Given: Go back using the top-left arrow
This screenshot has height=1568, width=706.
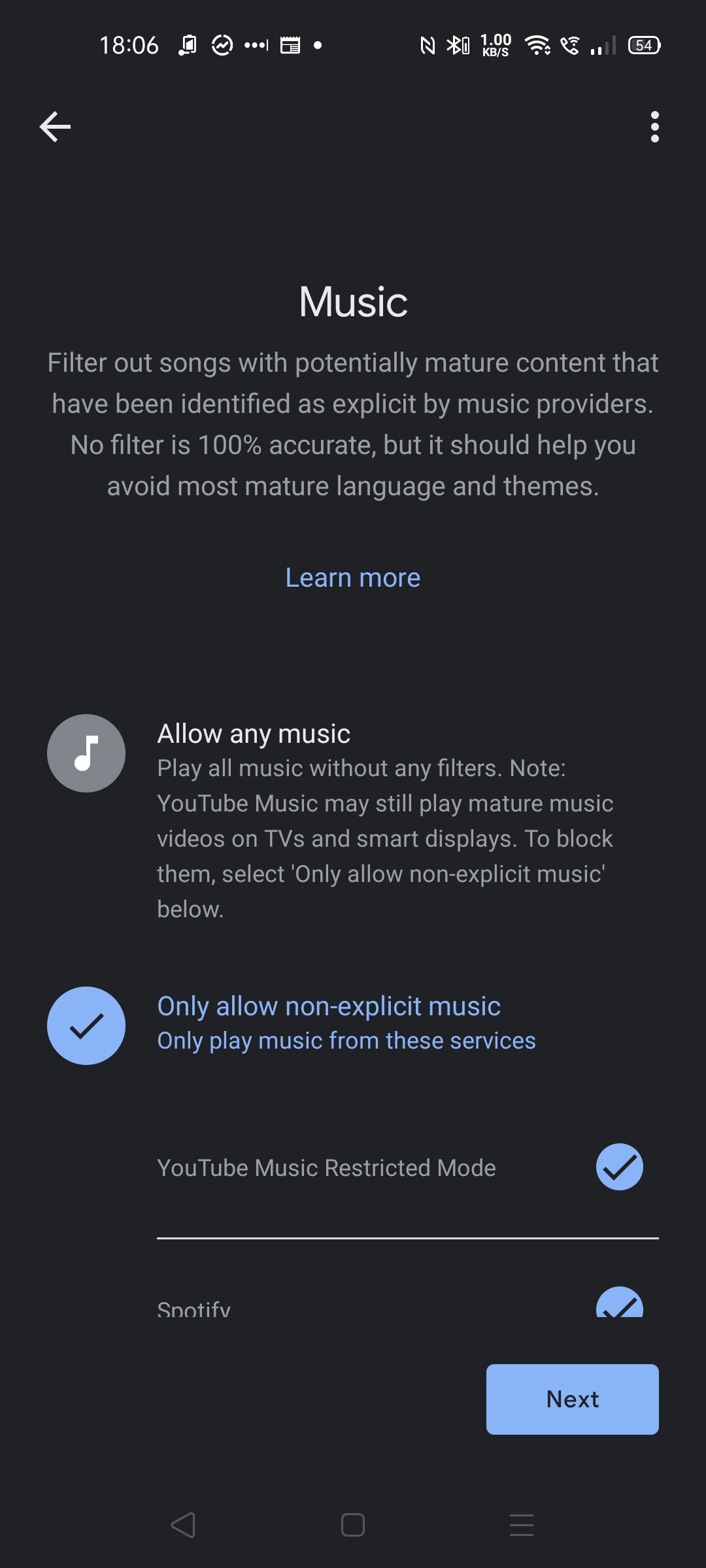Looking at the screenshot, I should pos(55,127).
